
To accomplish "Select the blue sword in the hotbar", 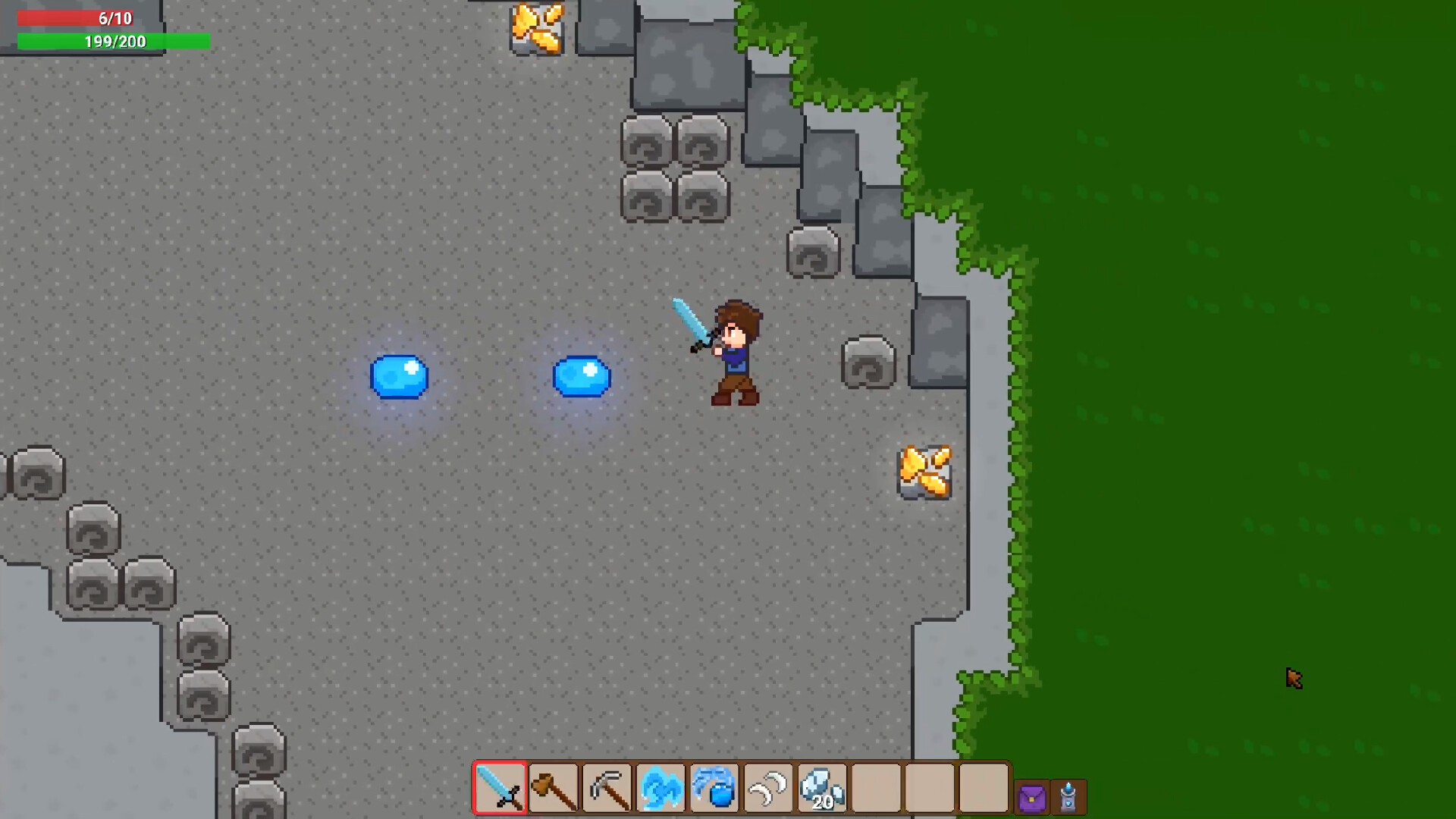I will point(500,789).
